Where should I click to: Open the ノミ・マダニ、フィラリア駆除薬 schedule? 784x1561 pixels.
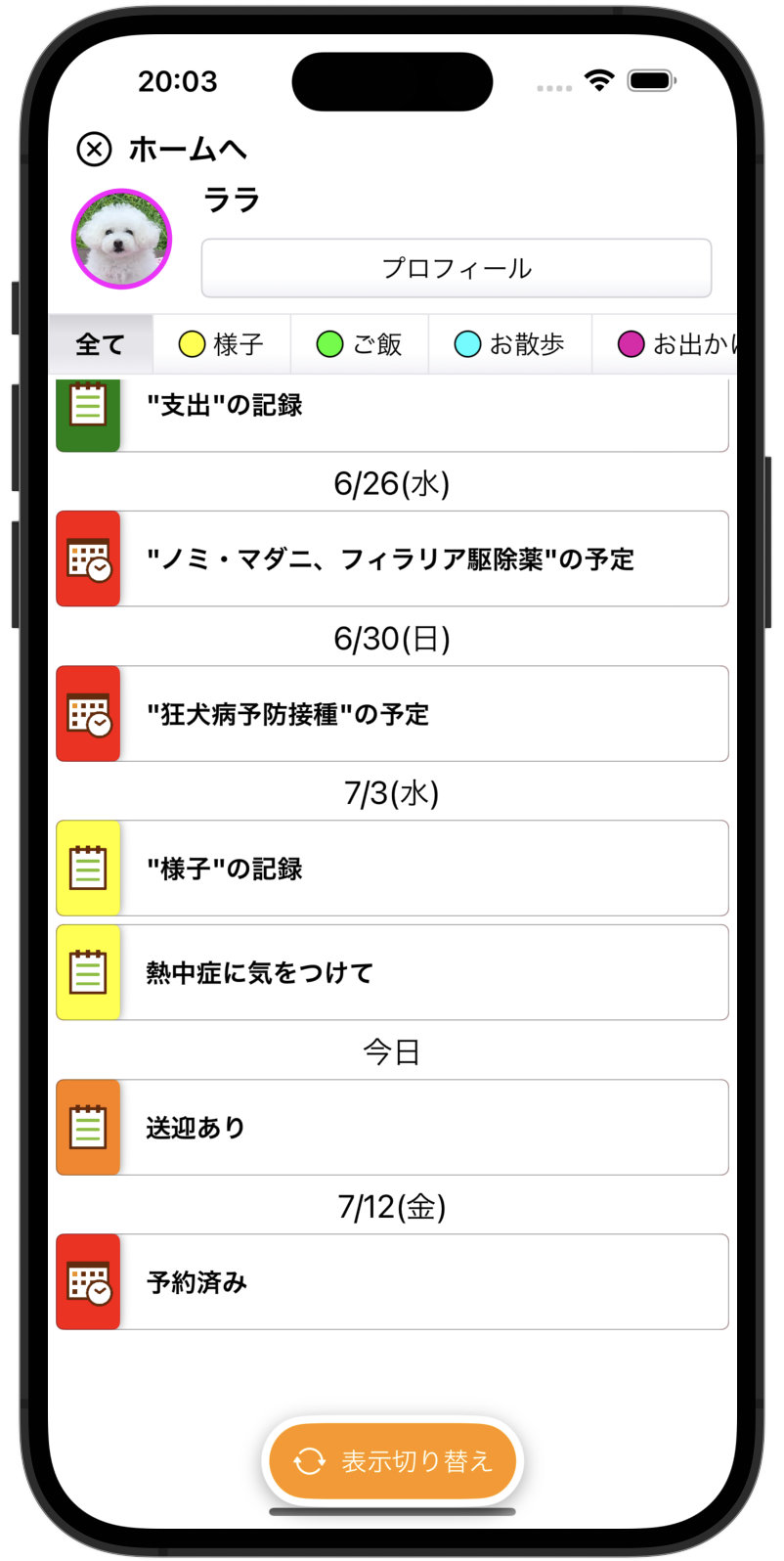391,559
